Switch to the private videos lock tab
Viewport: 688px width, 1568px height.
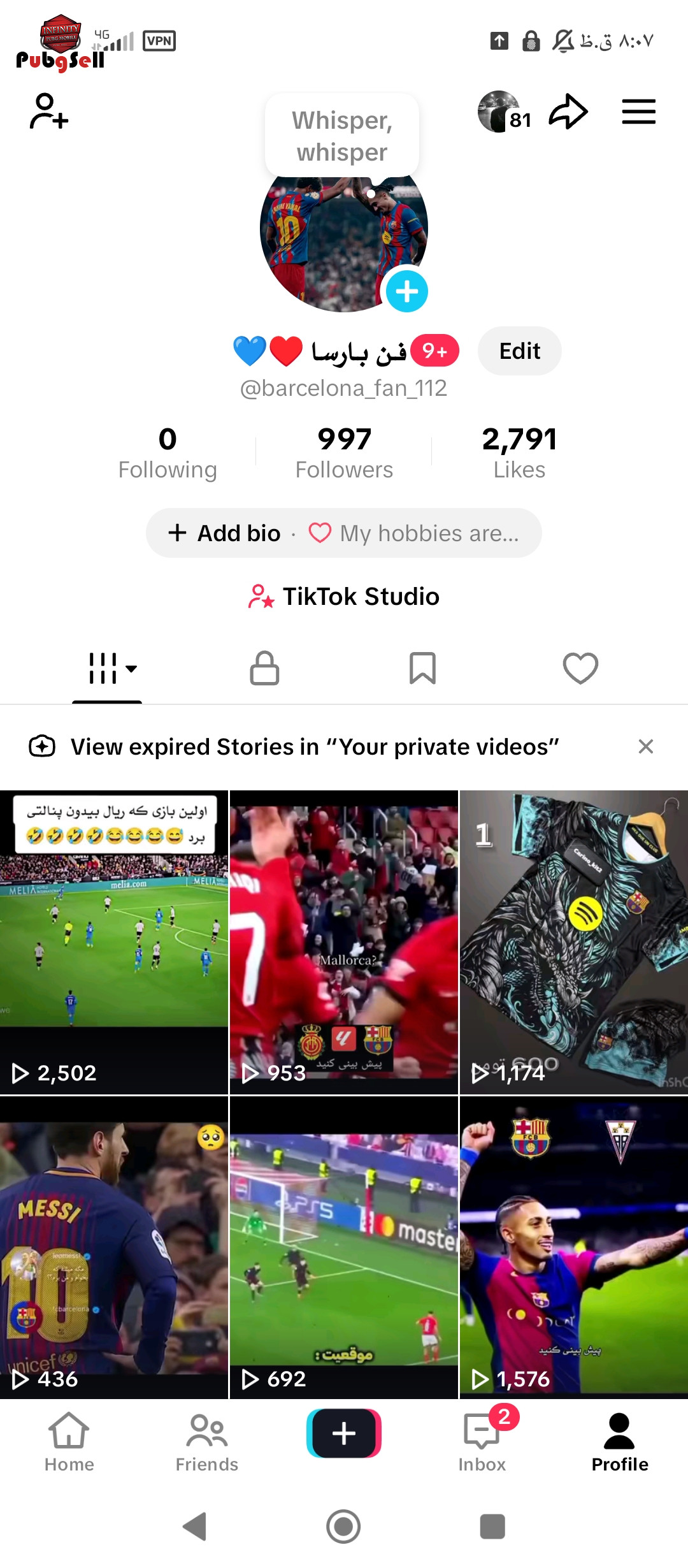point(264,668)
